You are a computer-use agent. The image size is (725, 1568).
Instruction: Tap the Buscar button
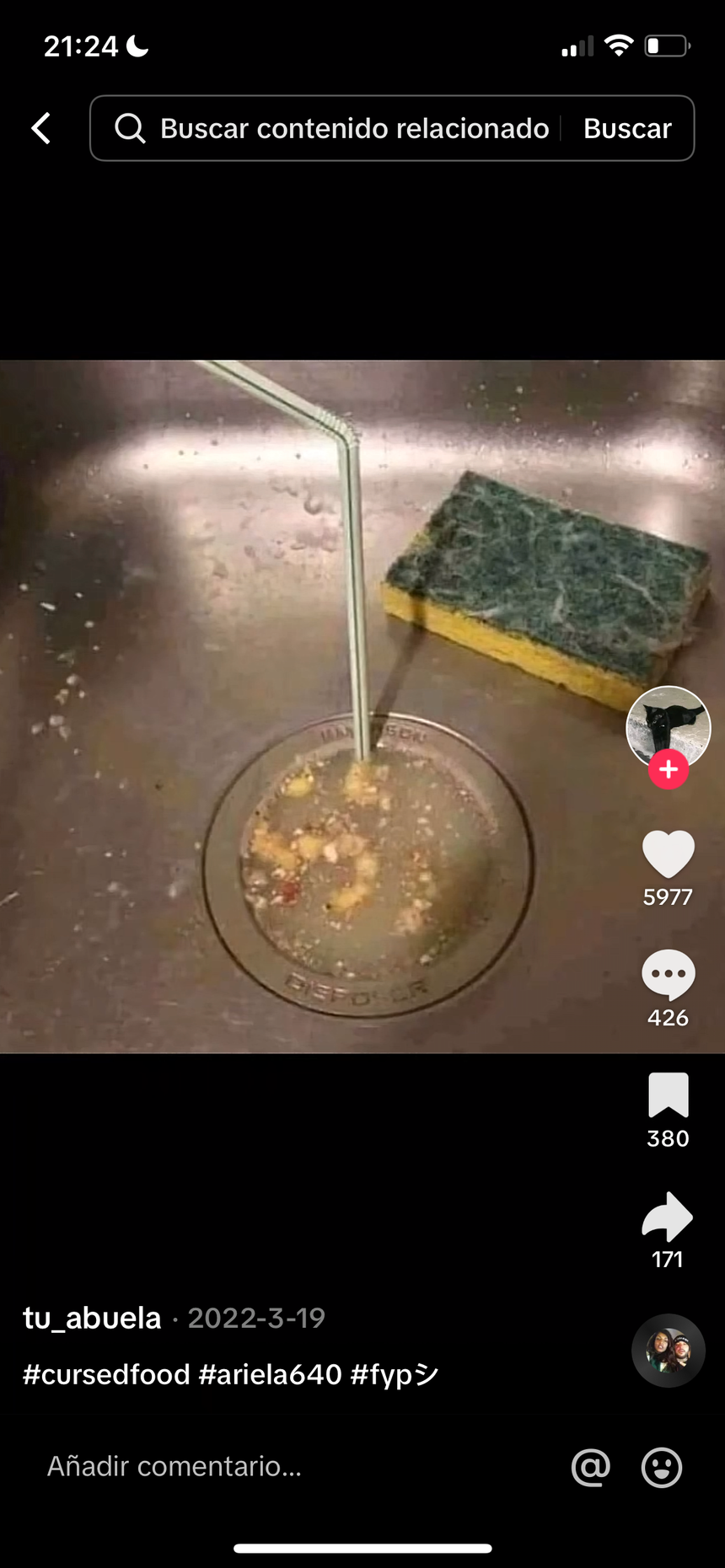click(x=627, y=129)
